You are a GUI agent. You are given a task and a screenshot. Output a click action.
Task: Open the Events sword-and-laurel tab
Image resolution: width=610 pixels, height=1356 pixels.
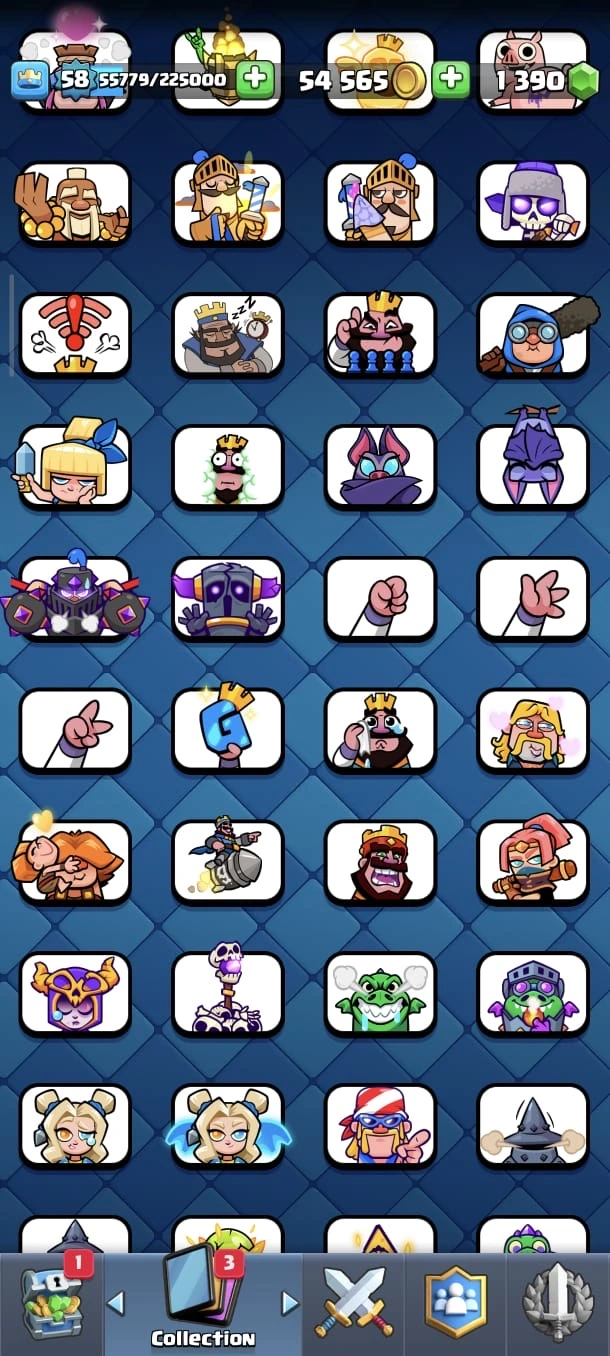(558, 1300)
